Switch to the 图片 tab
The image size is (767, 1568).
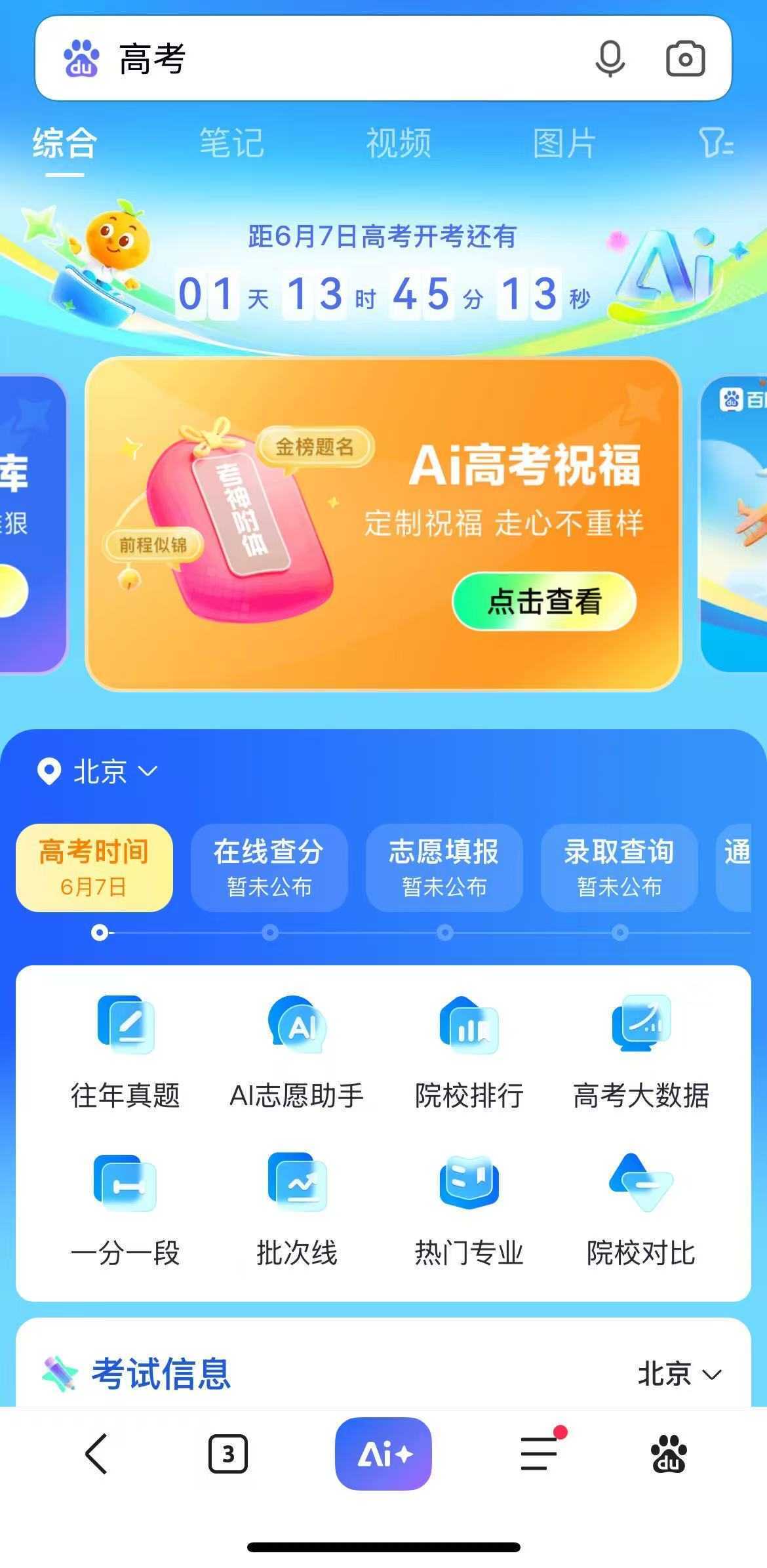click(564, 143)
